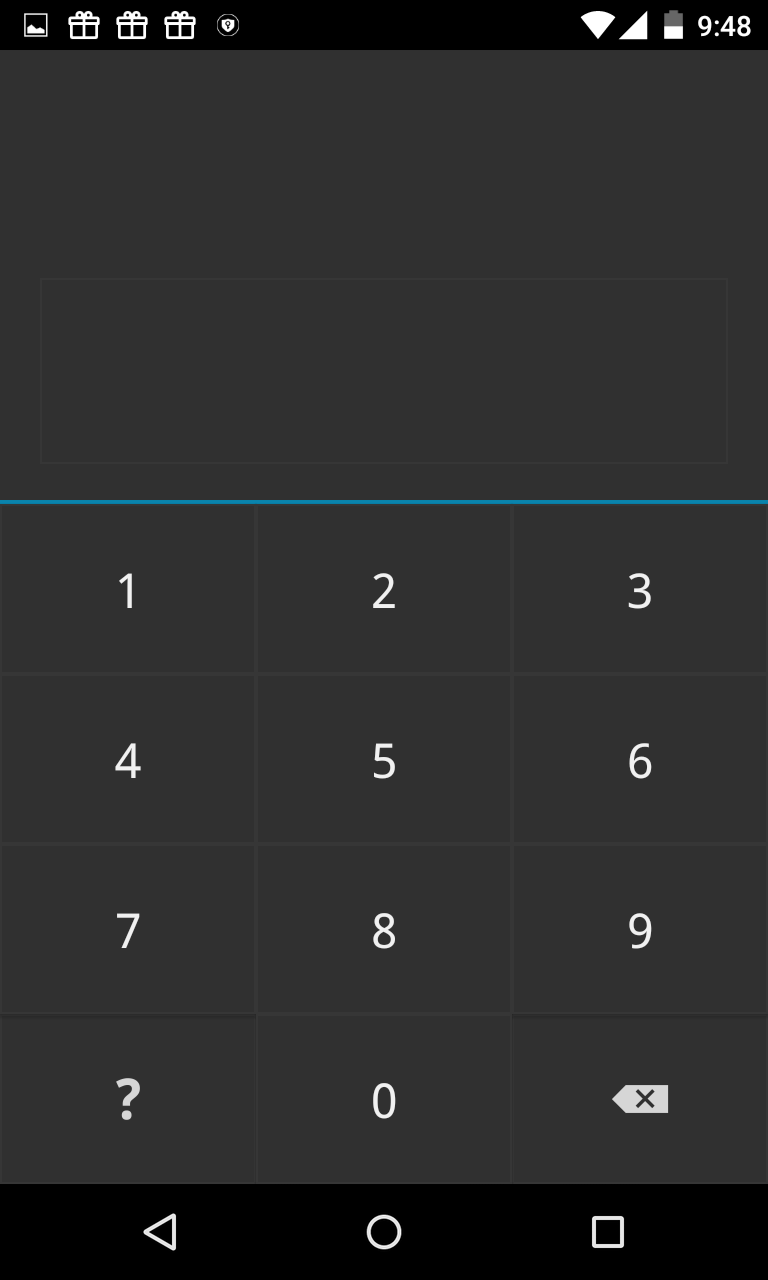Enter a 0 with the keypad
The width and height of the screenshot is (768, 1280).
click(x=384, y=1099)
